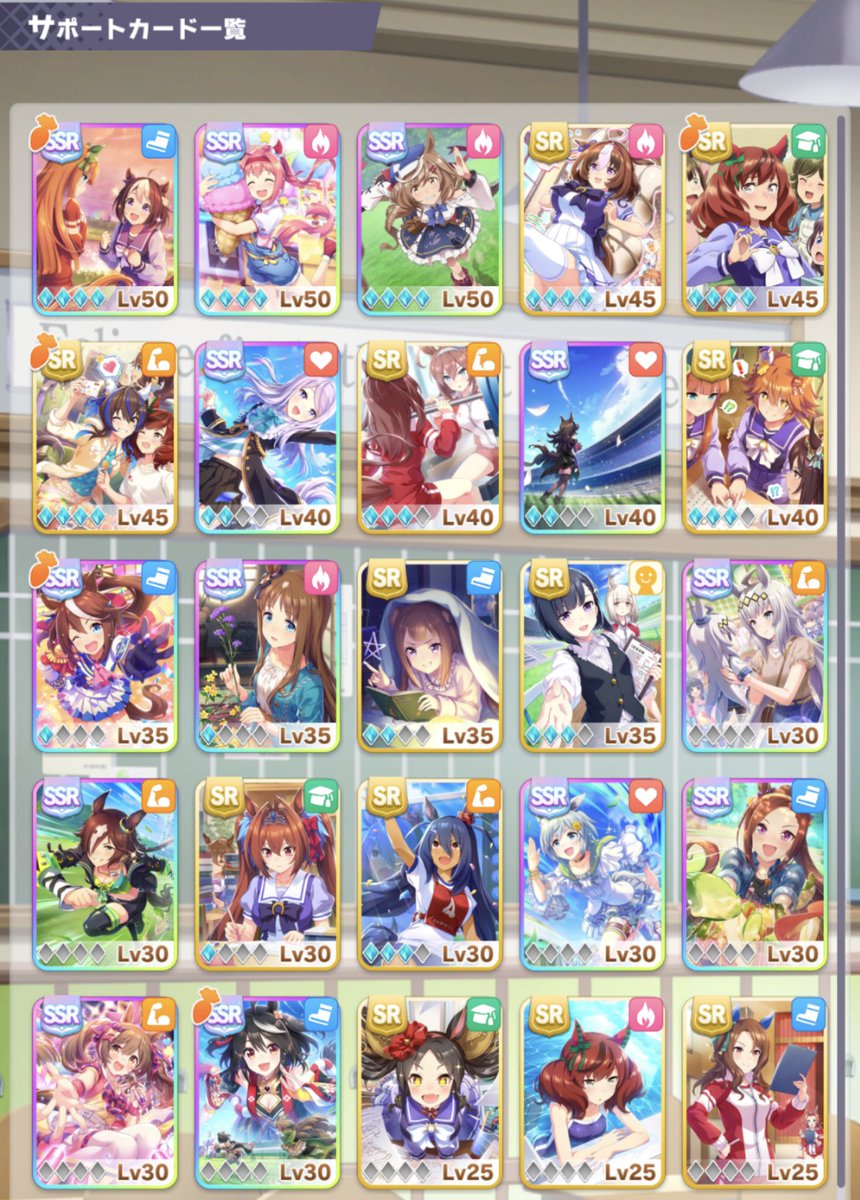
Task: View SSR Lv30 card with girl cooking vegetables
Action: (x=755, y=873)
